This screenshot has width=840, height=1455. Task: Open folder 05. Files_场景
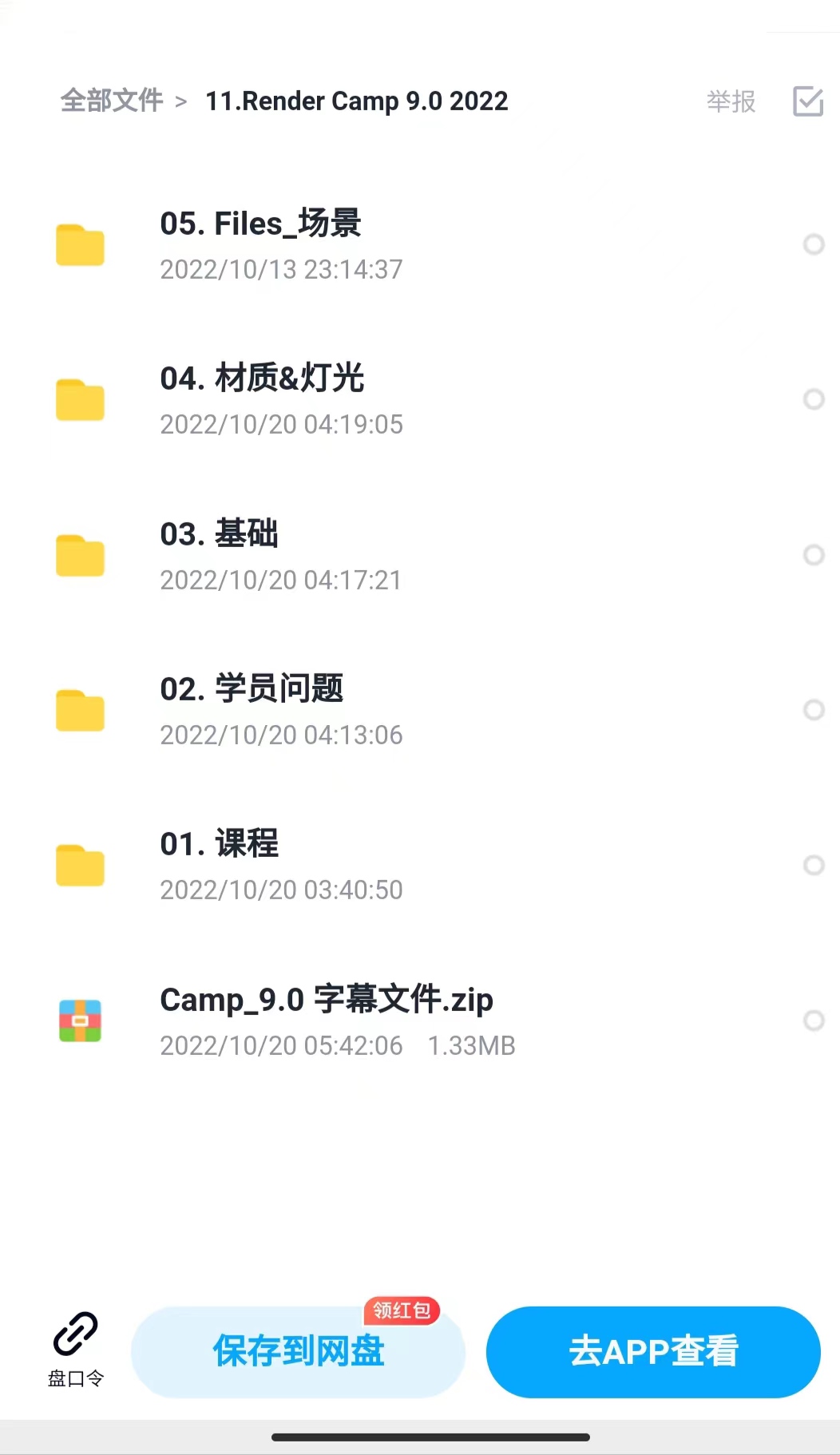pyautogui.click(x=260, y=224)
